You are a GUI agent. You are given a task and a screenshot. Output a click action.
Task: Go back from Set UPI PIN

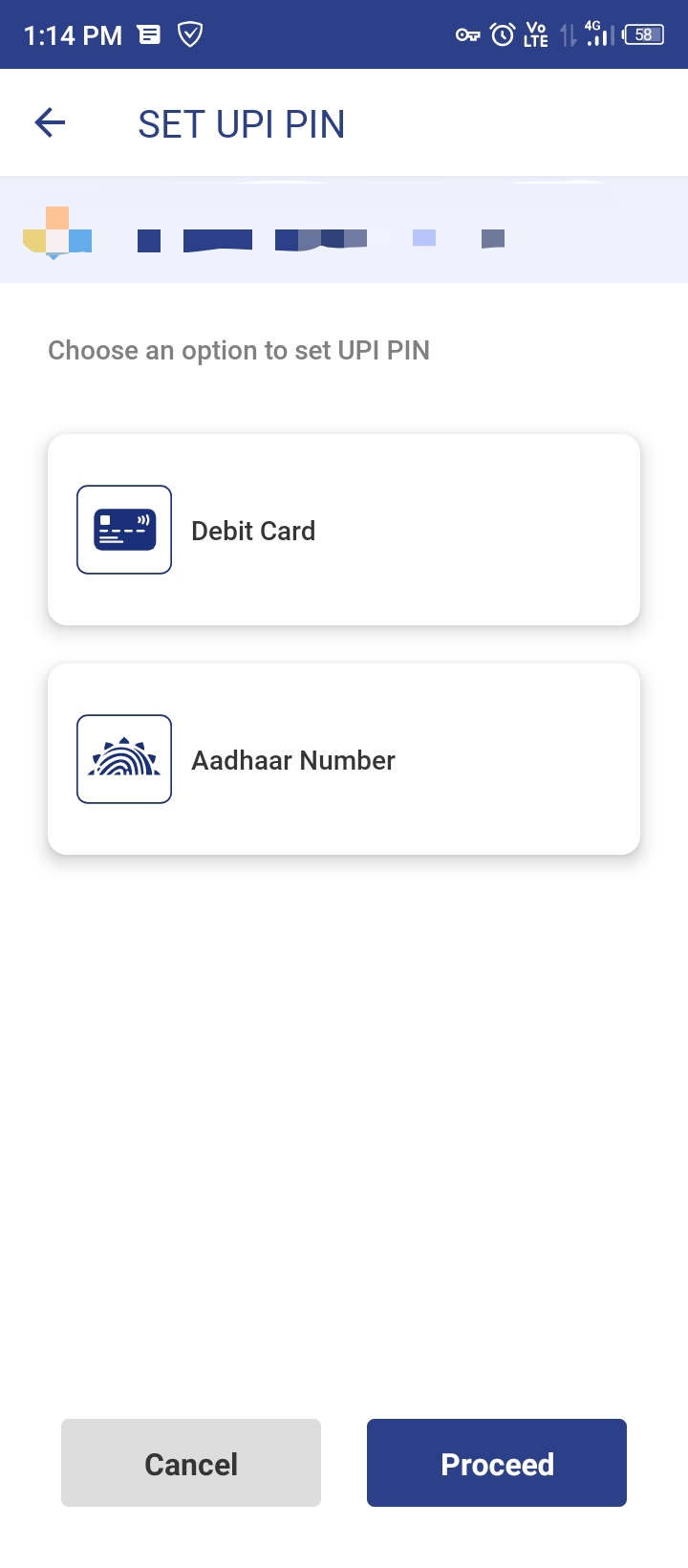click(50, 122)
